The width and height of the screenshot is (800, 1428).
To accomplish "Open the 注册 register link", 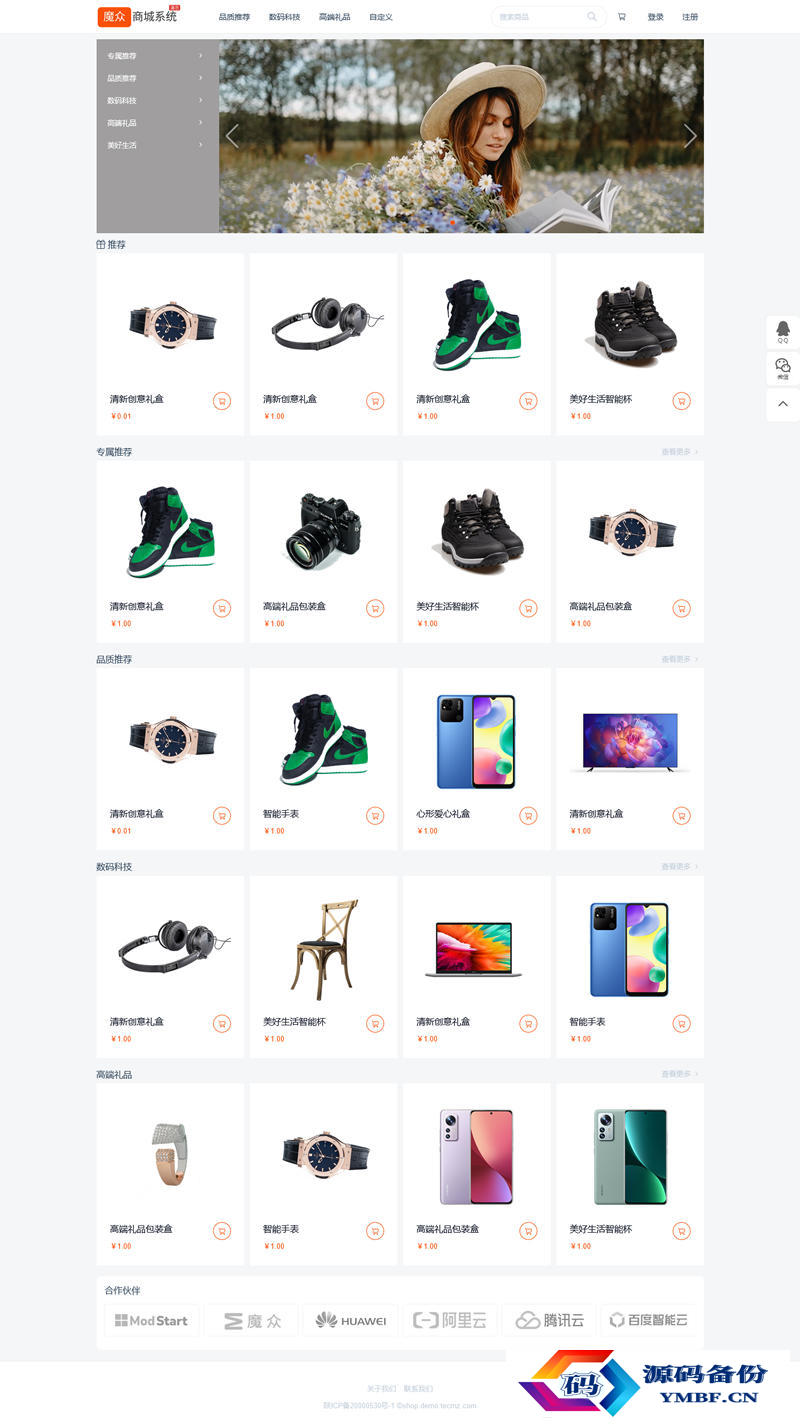I will 690,17.
